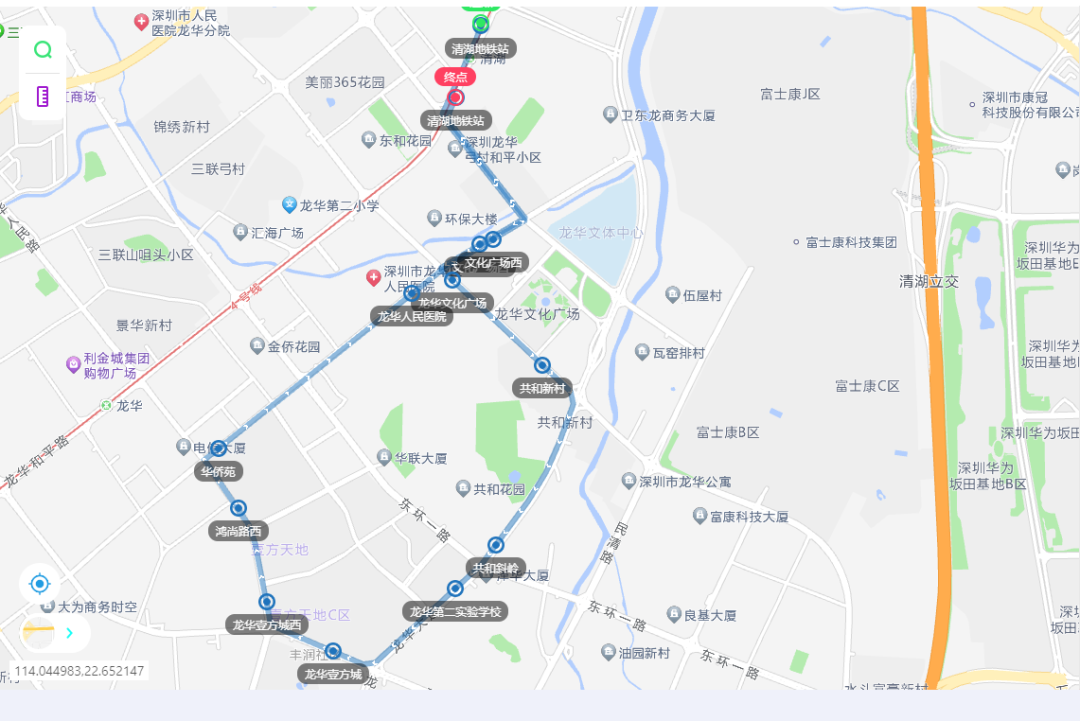The width and height of the screenshot is (1080, 721).
Task: Center the map on my location
Action: click(40, 583)
